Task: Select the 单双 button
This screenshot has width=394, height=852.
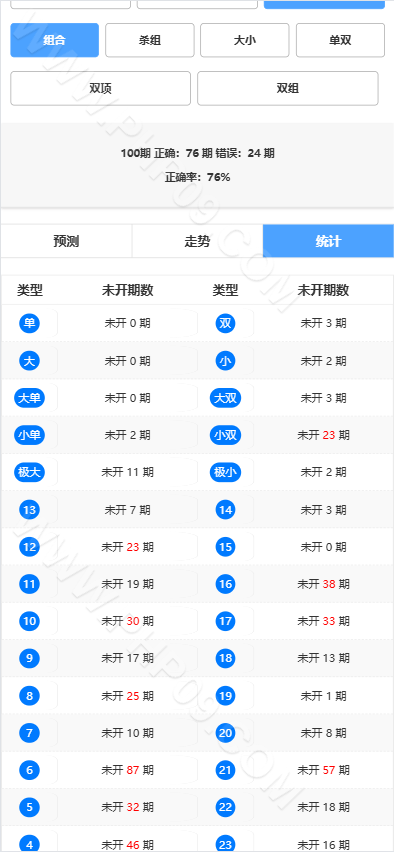Action: 340,40
